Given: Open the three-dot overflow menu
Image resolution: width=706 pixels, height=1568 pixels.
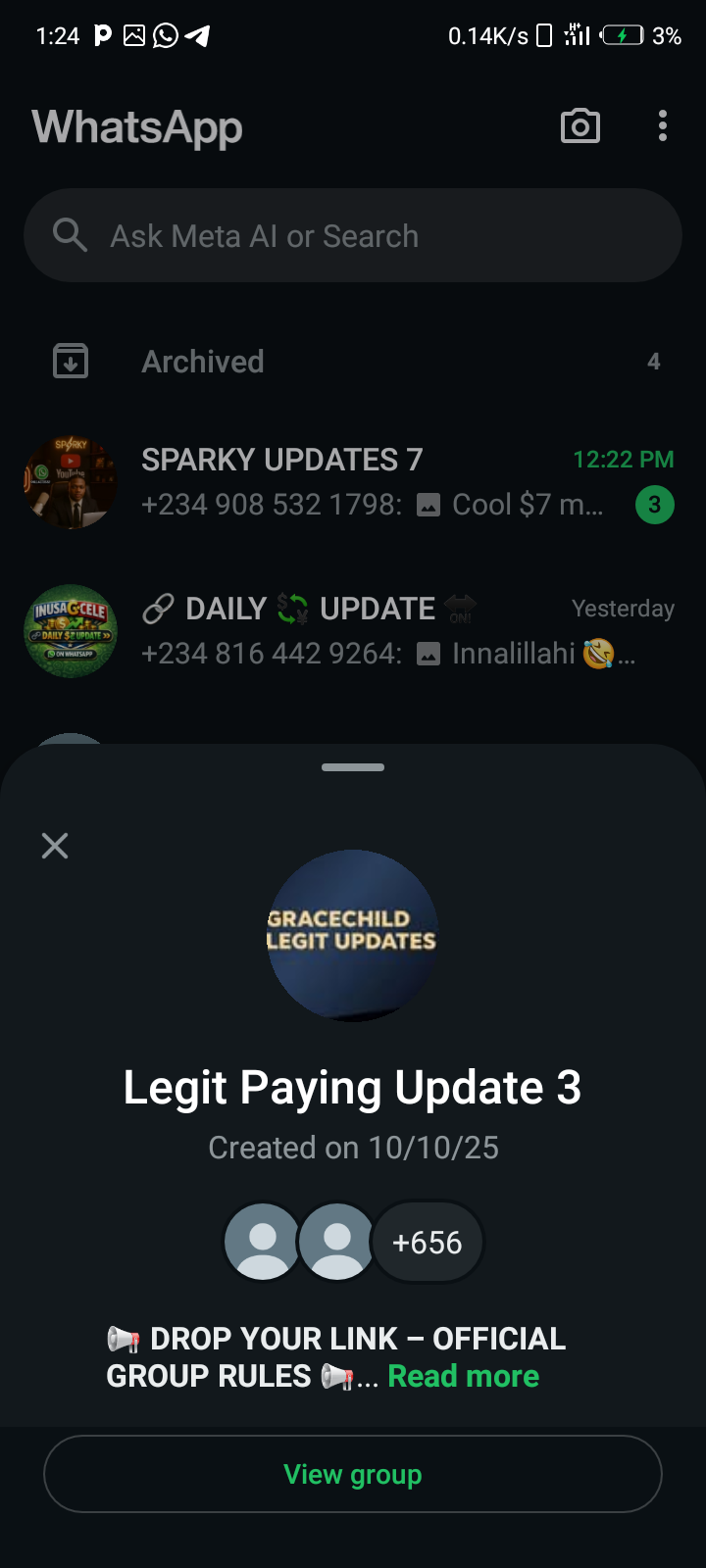Looking at the screenshot, I should 663,126.
